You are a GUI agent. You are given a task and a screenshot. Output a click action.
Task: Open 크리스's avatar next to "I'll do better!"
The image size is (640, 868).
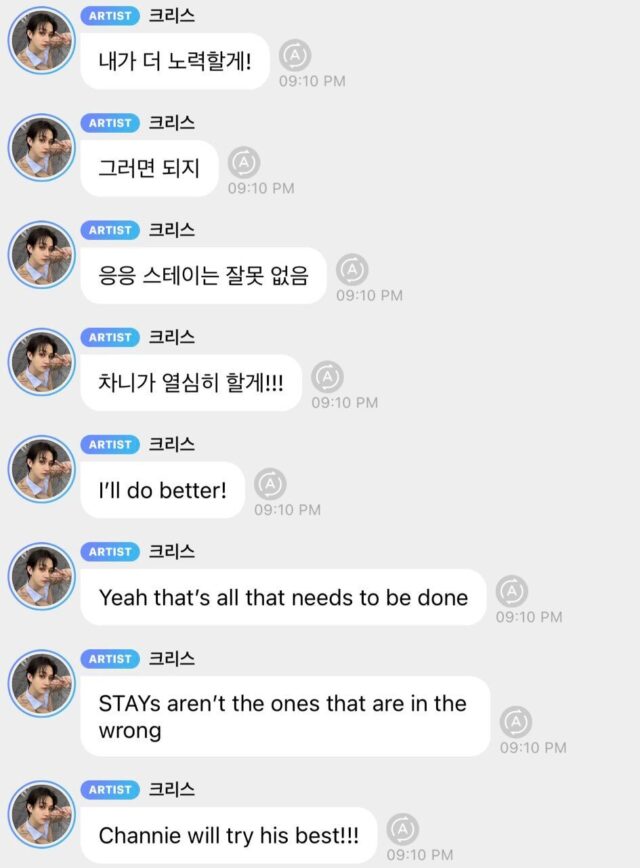point(41,469)
